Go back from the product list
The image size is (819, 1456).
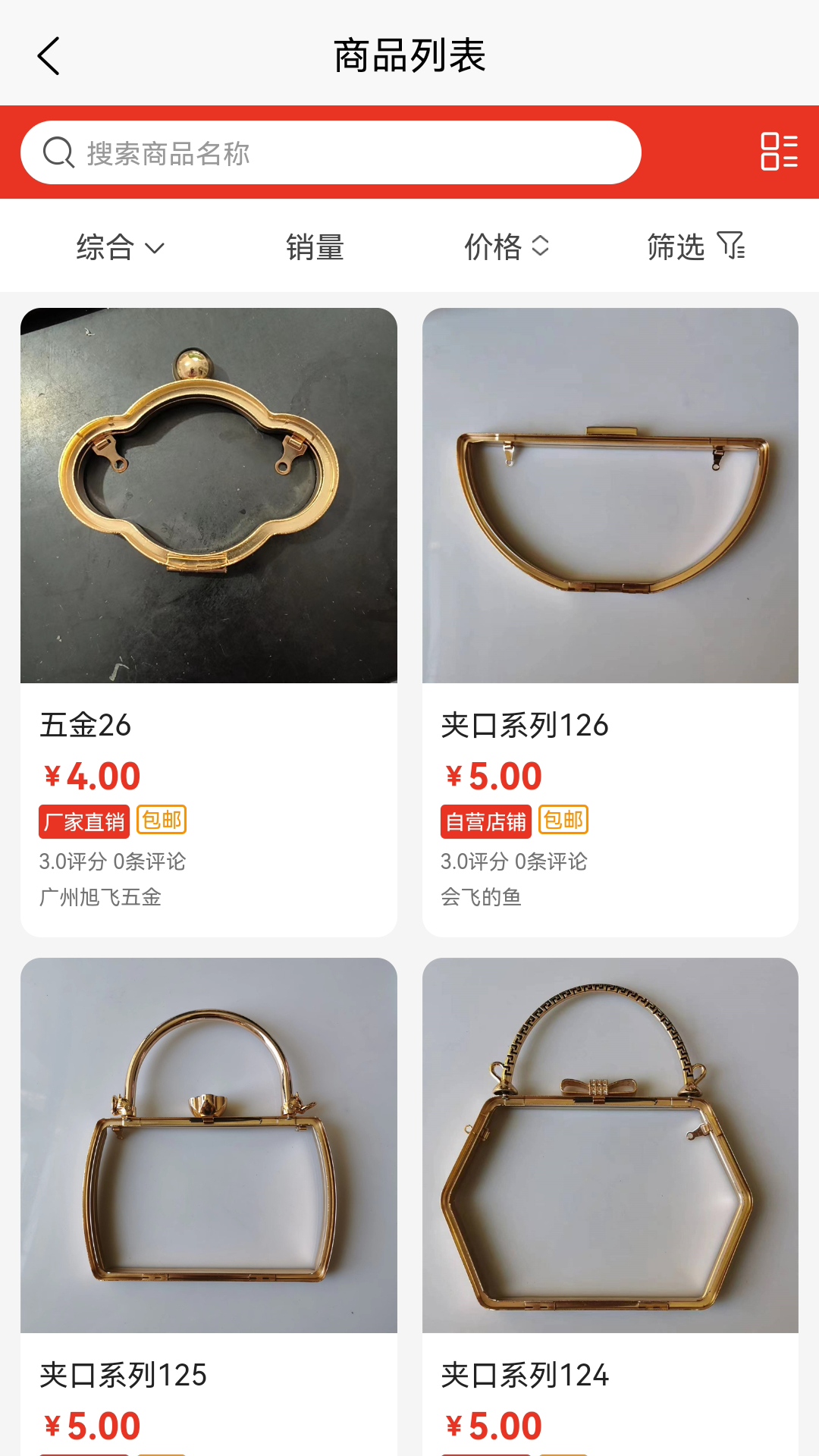pyautogui.click(x=49, y=56)
